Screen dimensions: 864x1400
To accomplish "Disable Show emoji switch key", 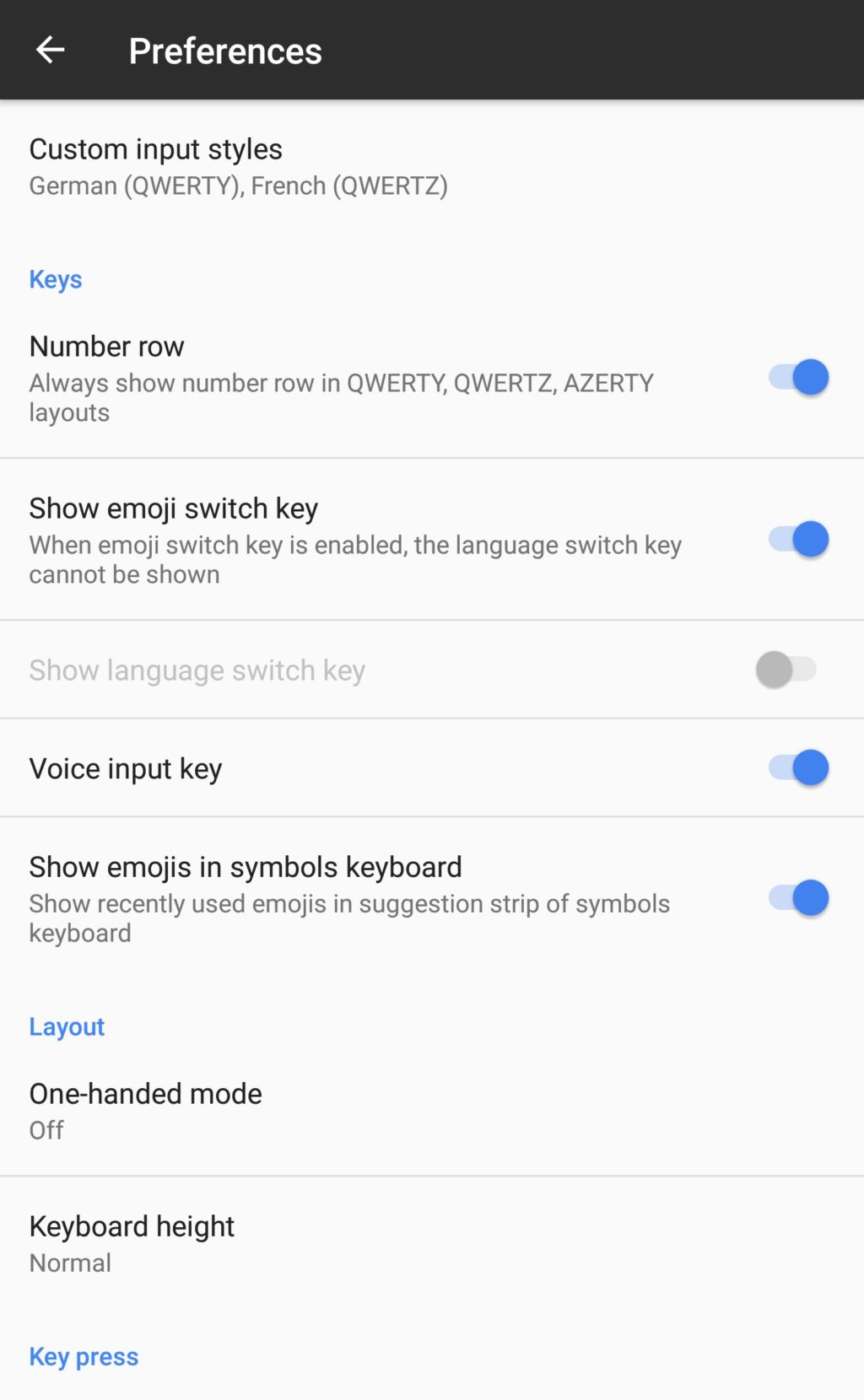I will pos(797,540).
